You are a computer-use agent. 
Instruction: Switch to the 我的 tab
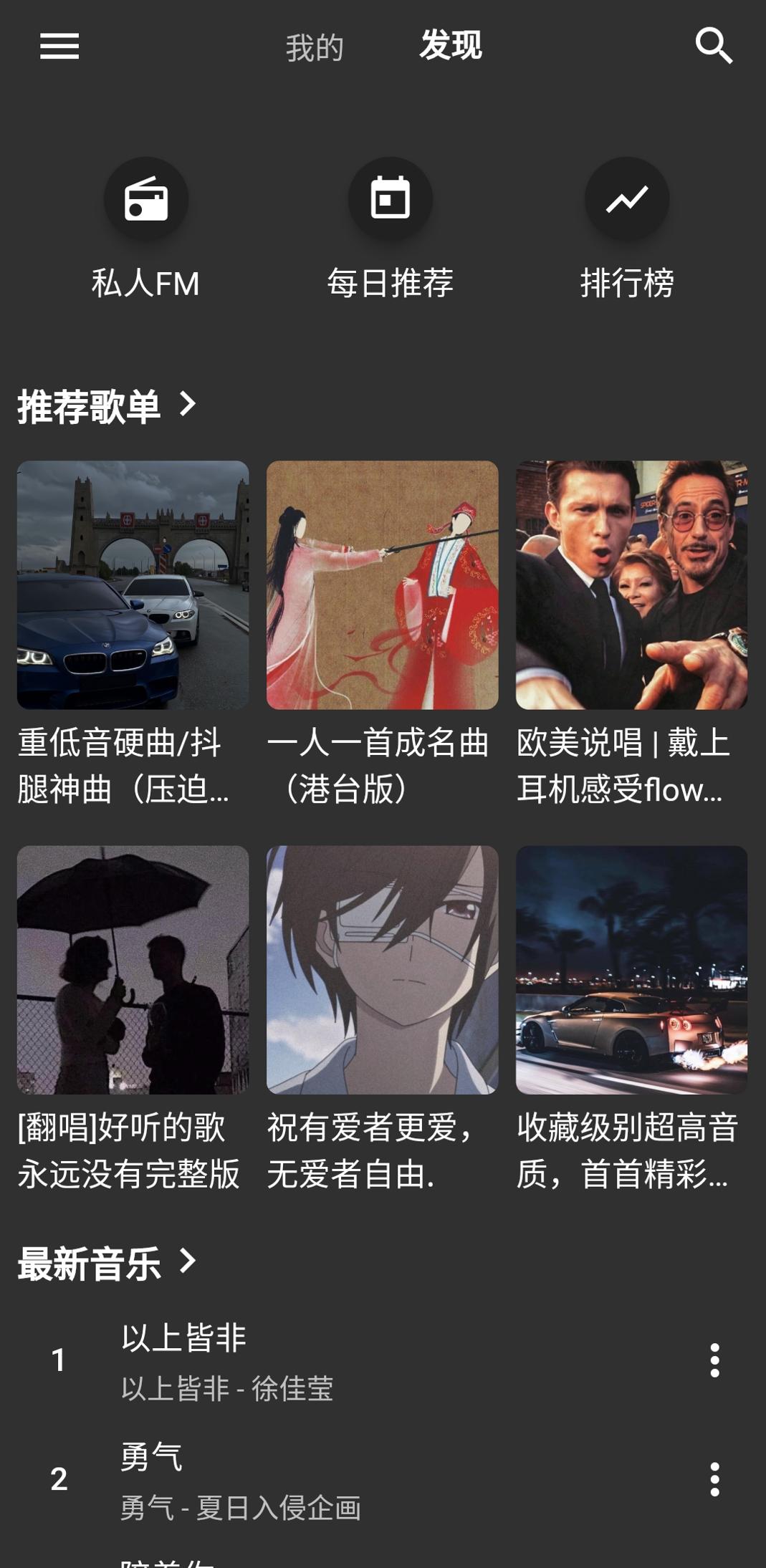pyautogui.click(x=314, y=47)
